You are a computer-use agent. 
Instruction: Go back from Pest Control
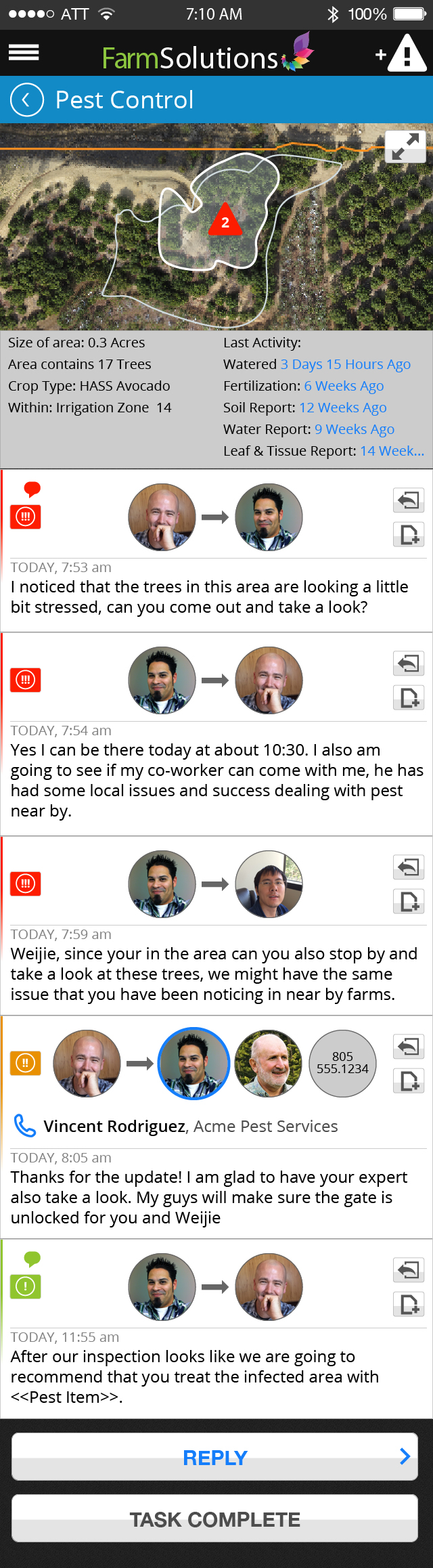coord(27,100)
